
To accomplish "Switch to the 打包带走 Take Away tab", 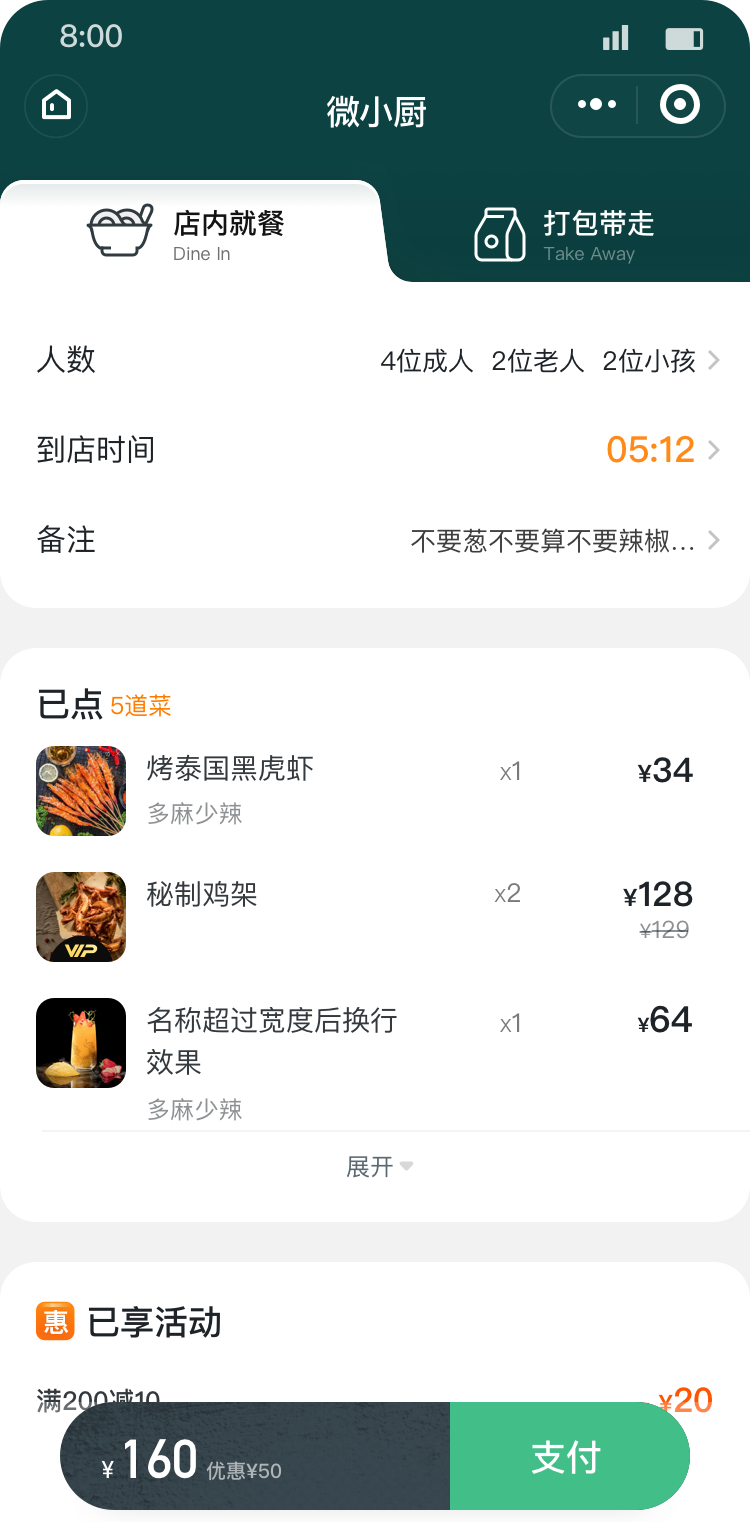I will point(565,235).
